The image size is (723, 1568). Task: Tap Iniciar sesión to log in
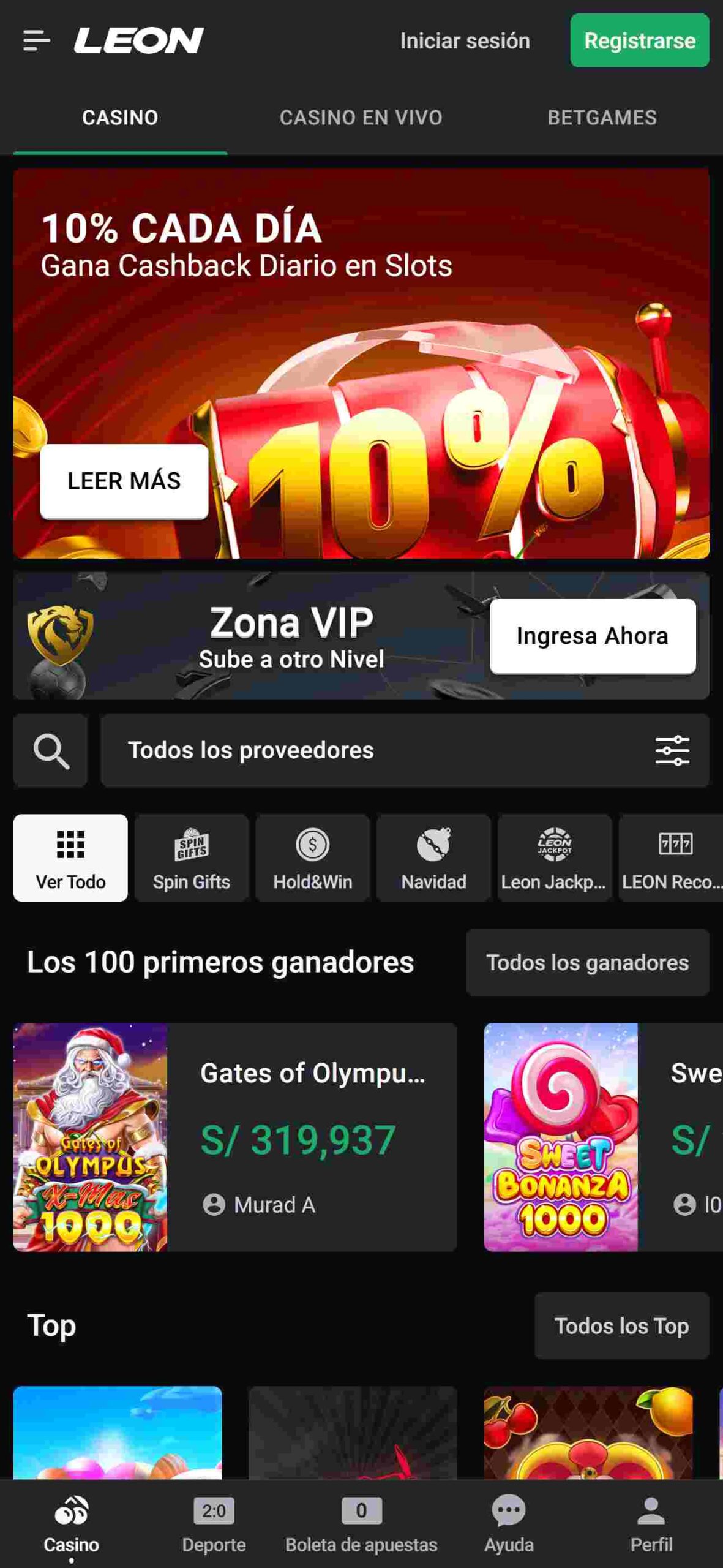click(465, 40)
